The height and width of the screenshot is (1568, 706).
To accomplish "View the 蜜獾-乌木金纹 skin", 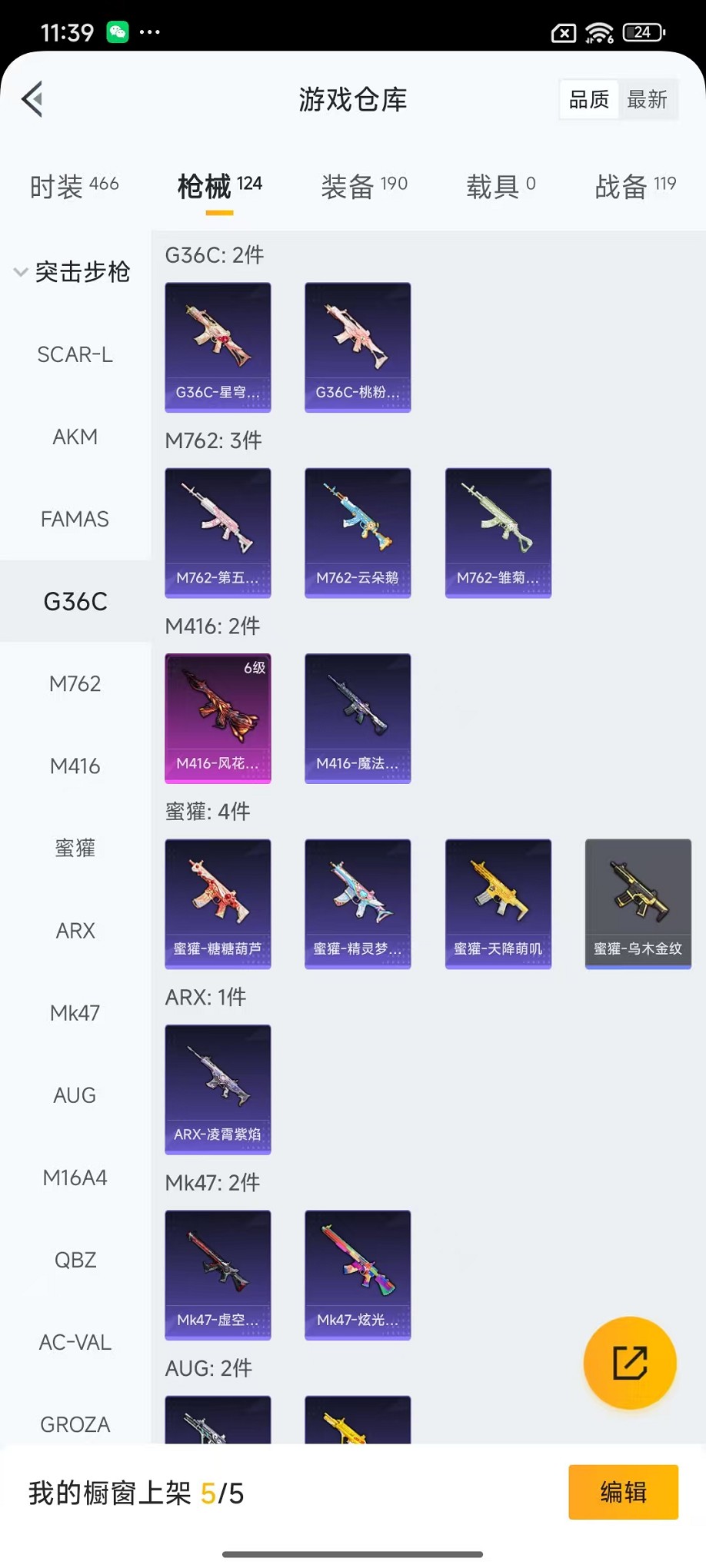I will tap(638, 903).
